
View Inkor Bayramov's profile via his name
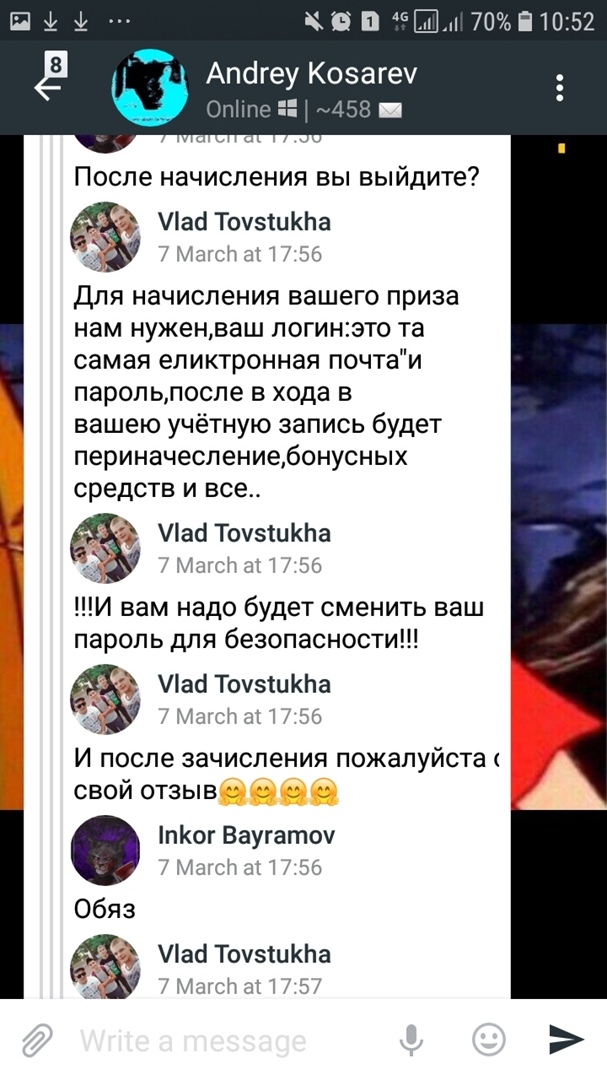[246, 835]
